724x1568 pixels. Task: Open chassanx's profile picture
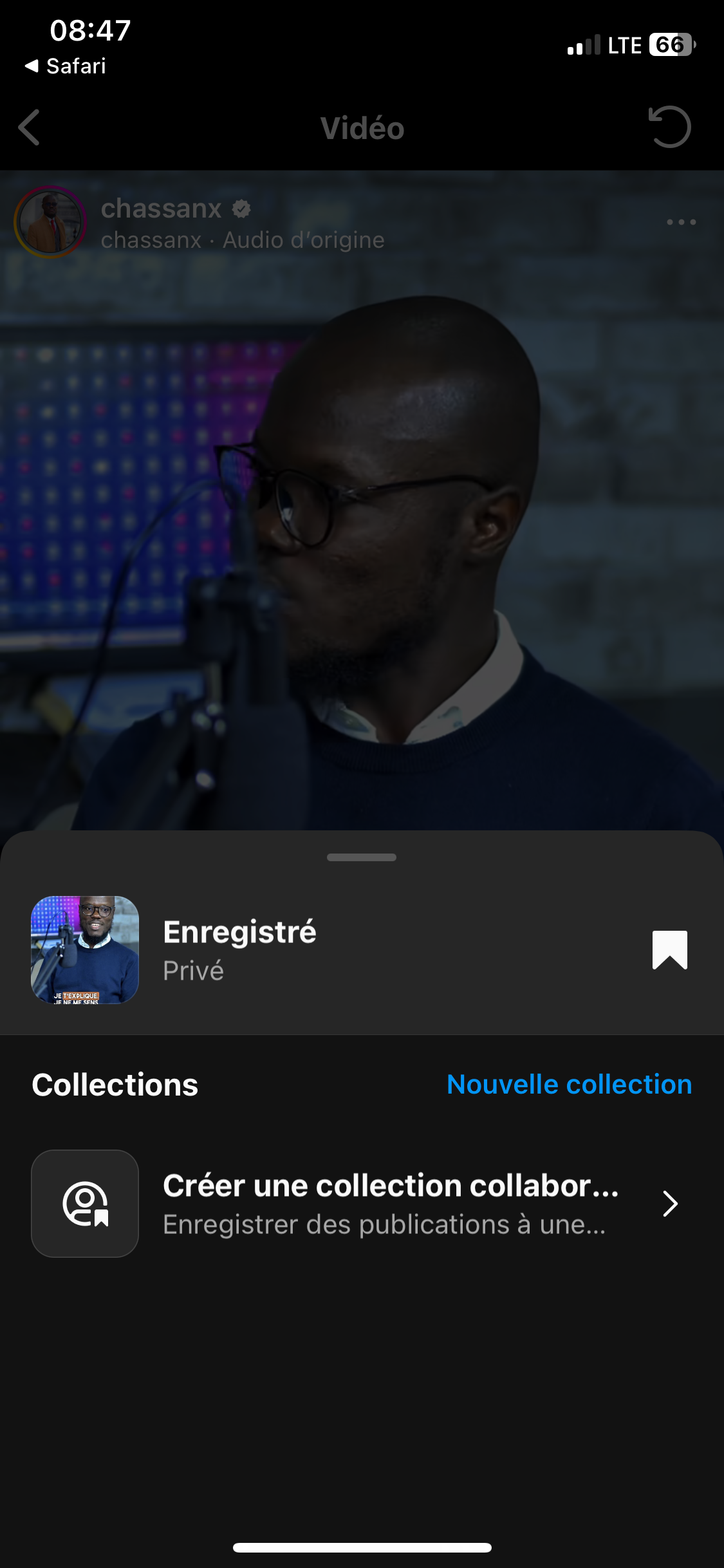tap(50, 222)
